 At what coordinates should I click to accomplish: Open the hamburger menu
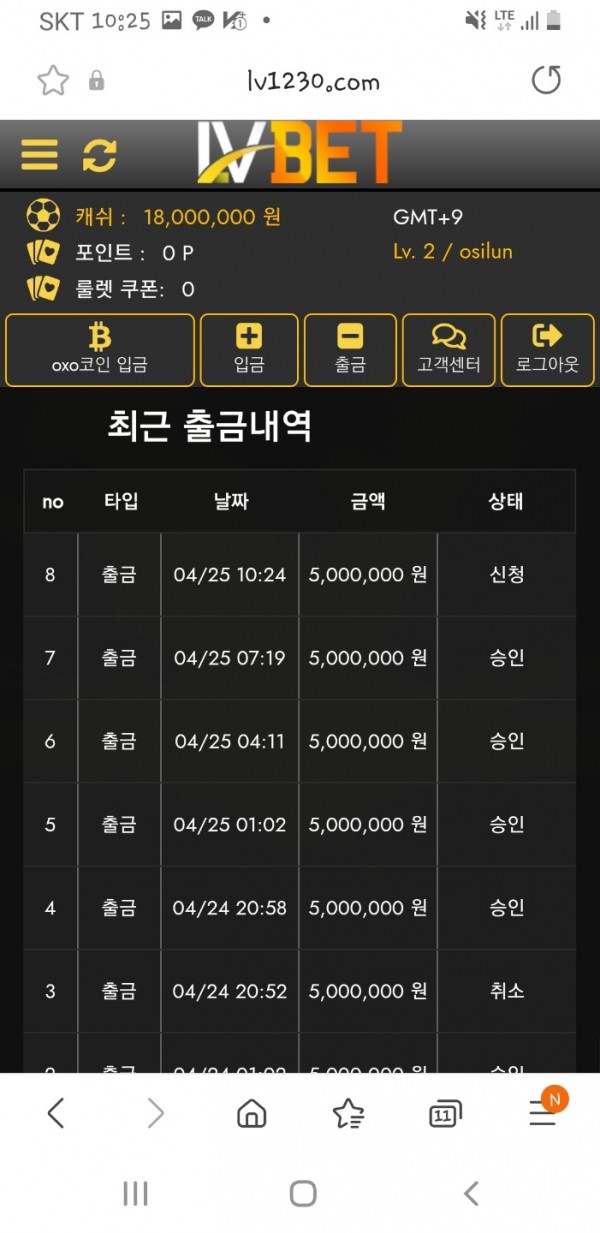39,155
